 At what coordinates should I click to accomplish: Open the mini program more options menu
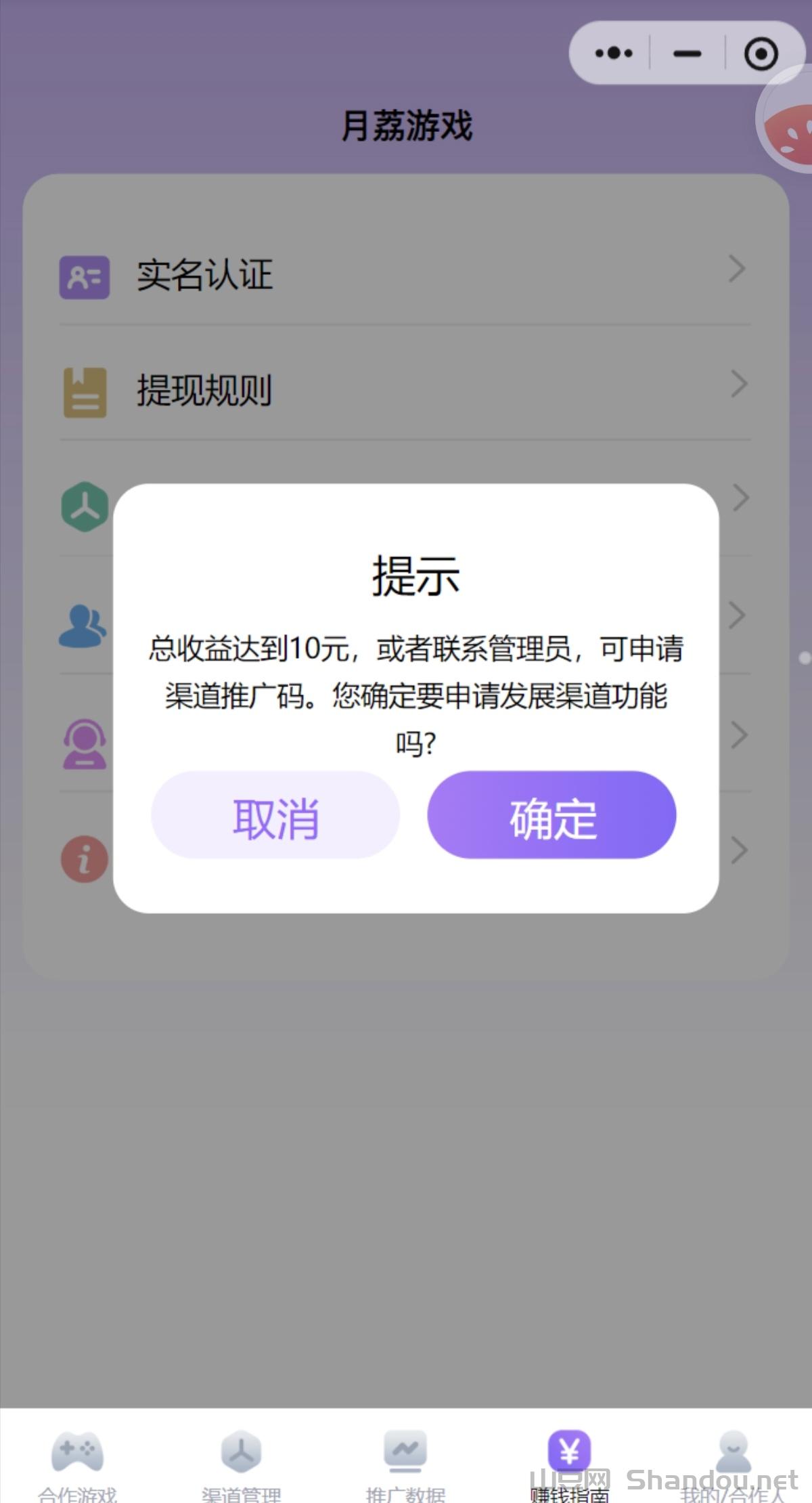click(613, 53)
